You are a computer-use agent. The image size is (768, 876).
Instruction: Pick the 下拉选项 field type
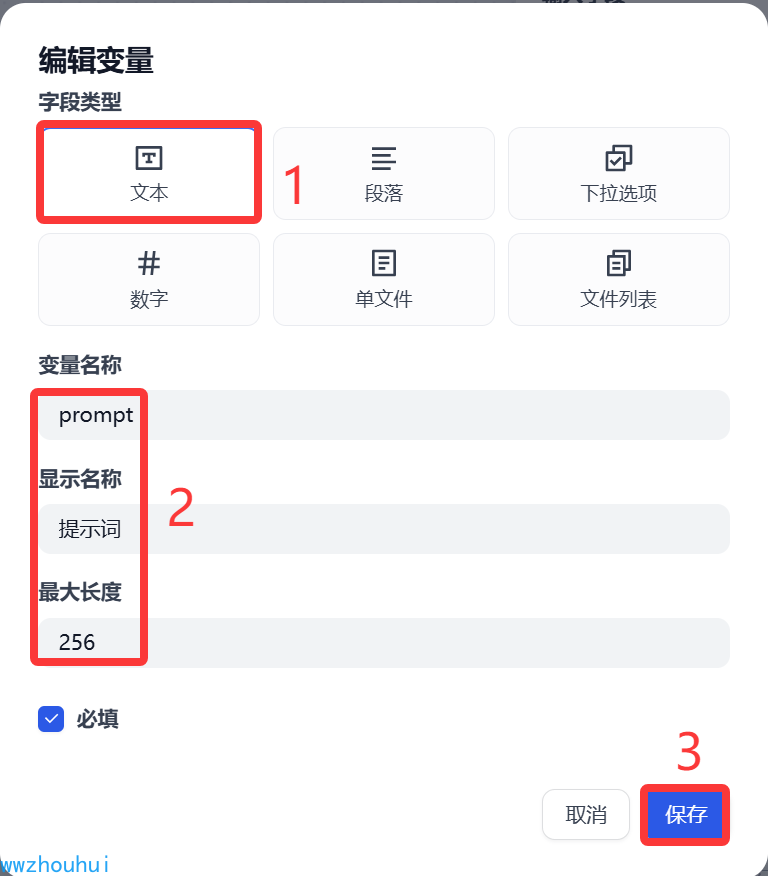(x=618, y=173)
